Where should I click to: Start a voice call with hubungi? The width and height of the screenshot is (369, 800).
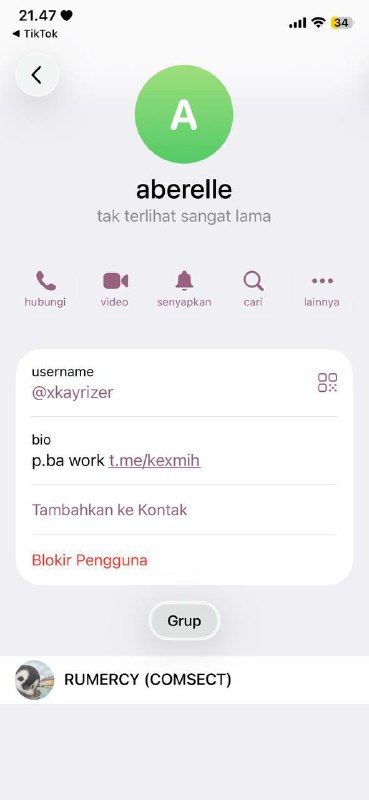coord(45,289)
